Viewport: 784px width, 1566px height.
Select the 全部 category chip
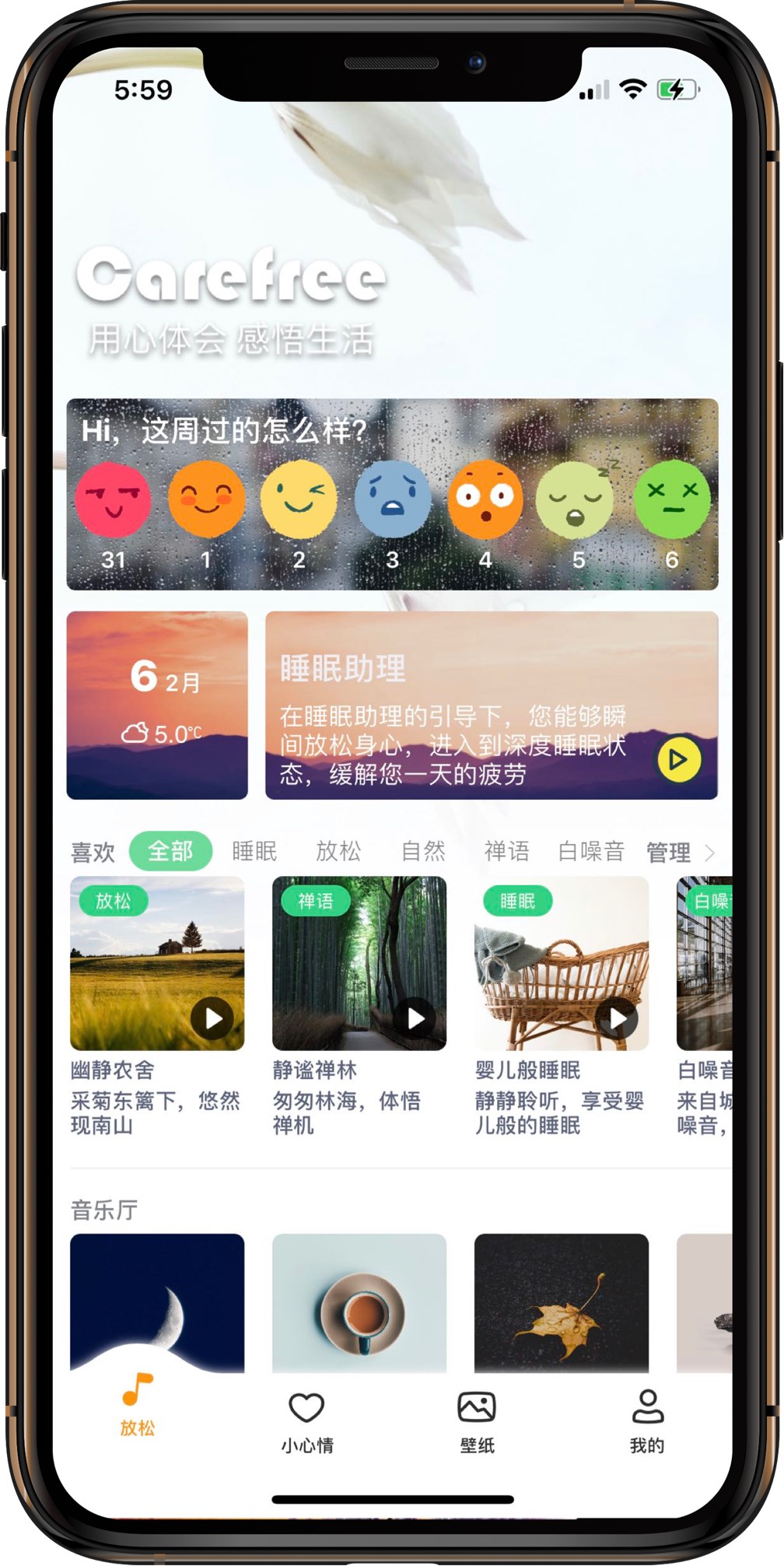point(170,850)
